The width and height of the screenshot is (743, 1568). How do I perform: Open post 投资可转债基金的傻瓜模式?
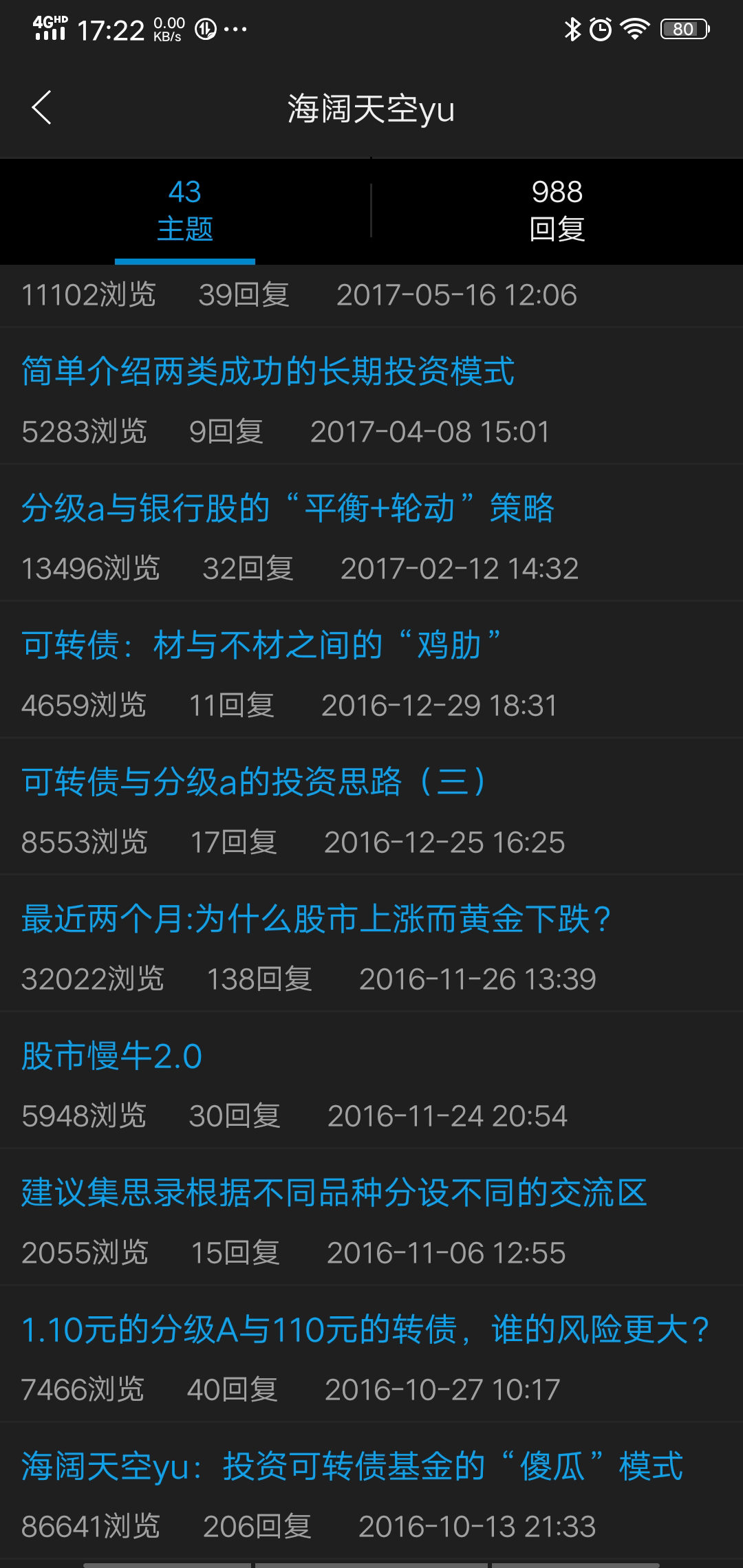(x=352, y=1466)
